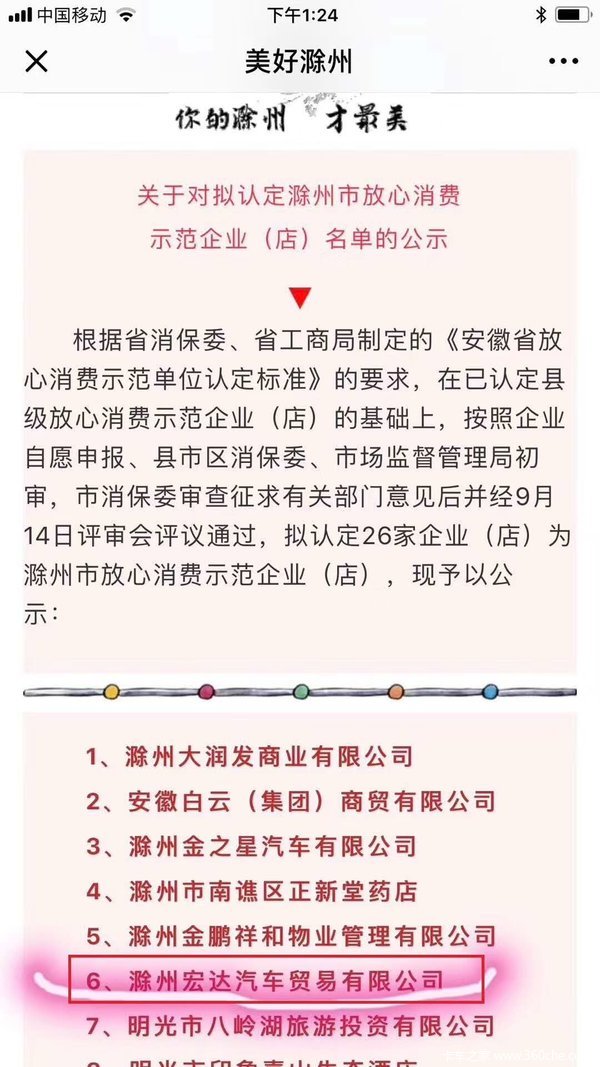Open the three-dot more options menu
The width and height of the screenshot is (600, 1067).
563,61
